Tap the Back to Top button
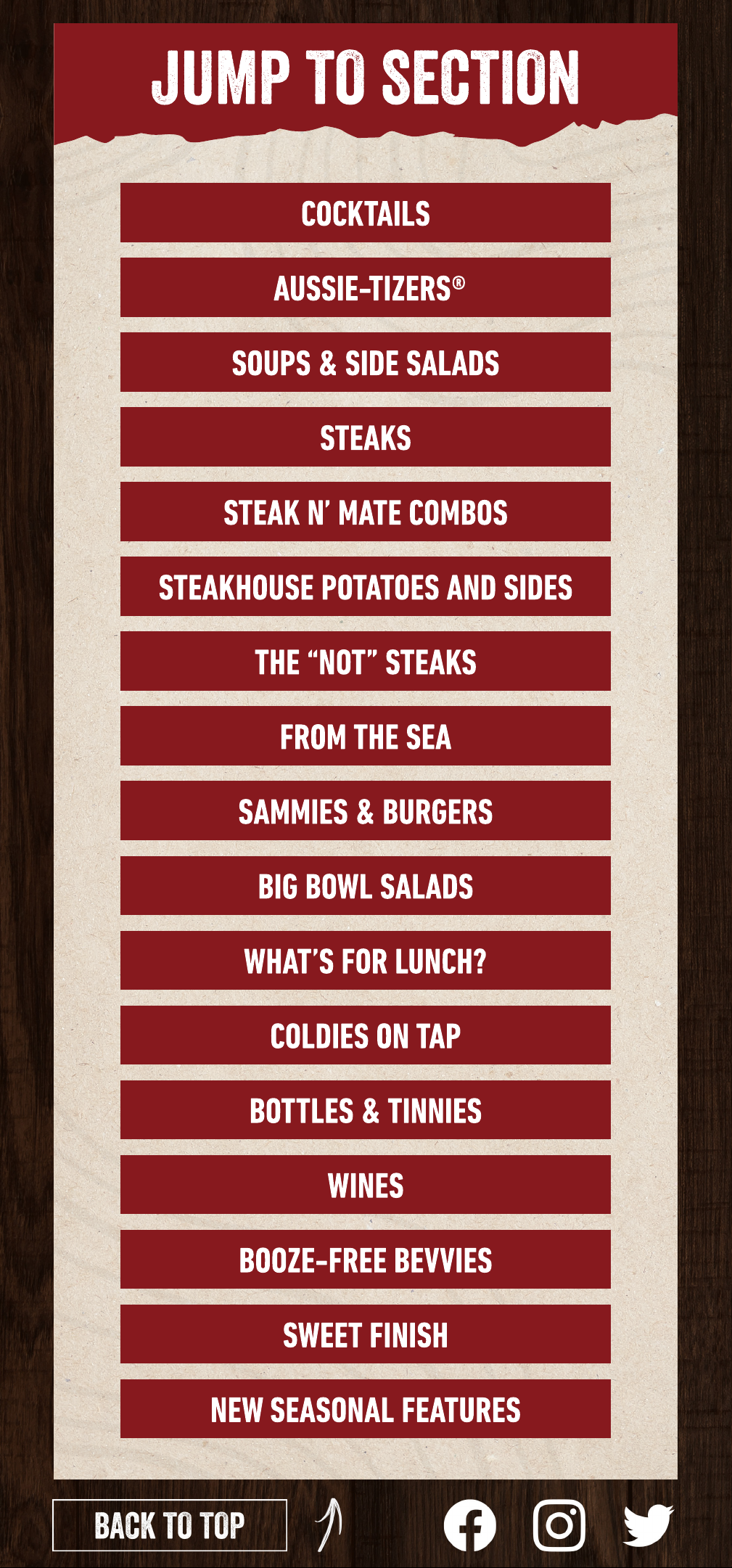This screenshot has height=1568, width=732. 170,1525
